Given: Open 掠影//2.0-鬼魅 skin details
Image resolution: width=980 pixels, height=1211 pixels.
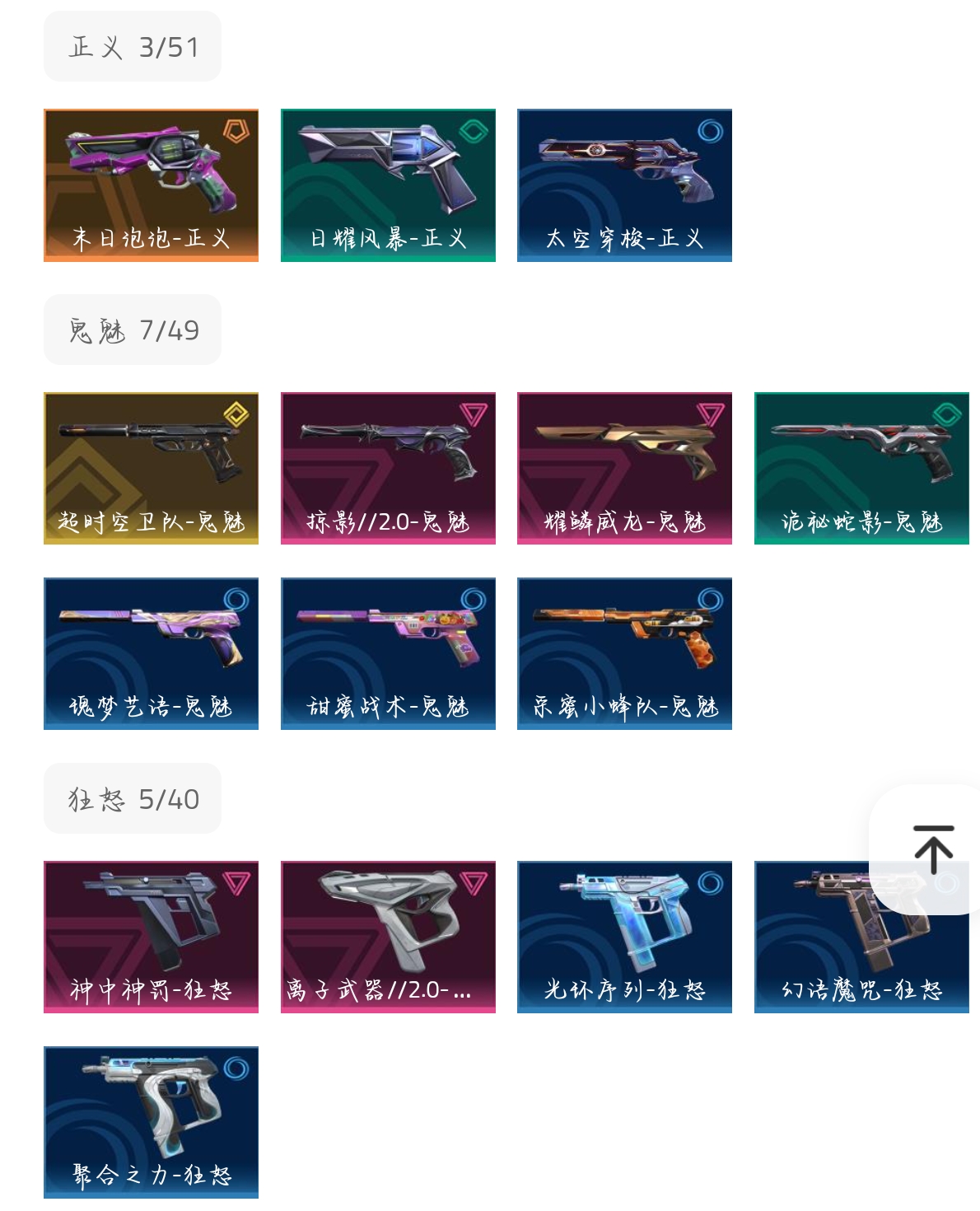Looking at the screenshot, I should coord(388,468).
